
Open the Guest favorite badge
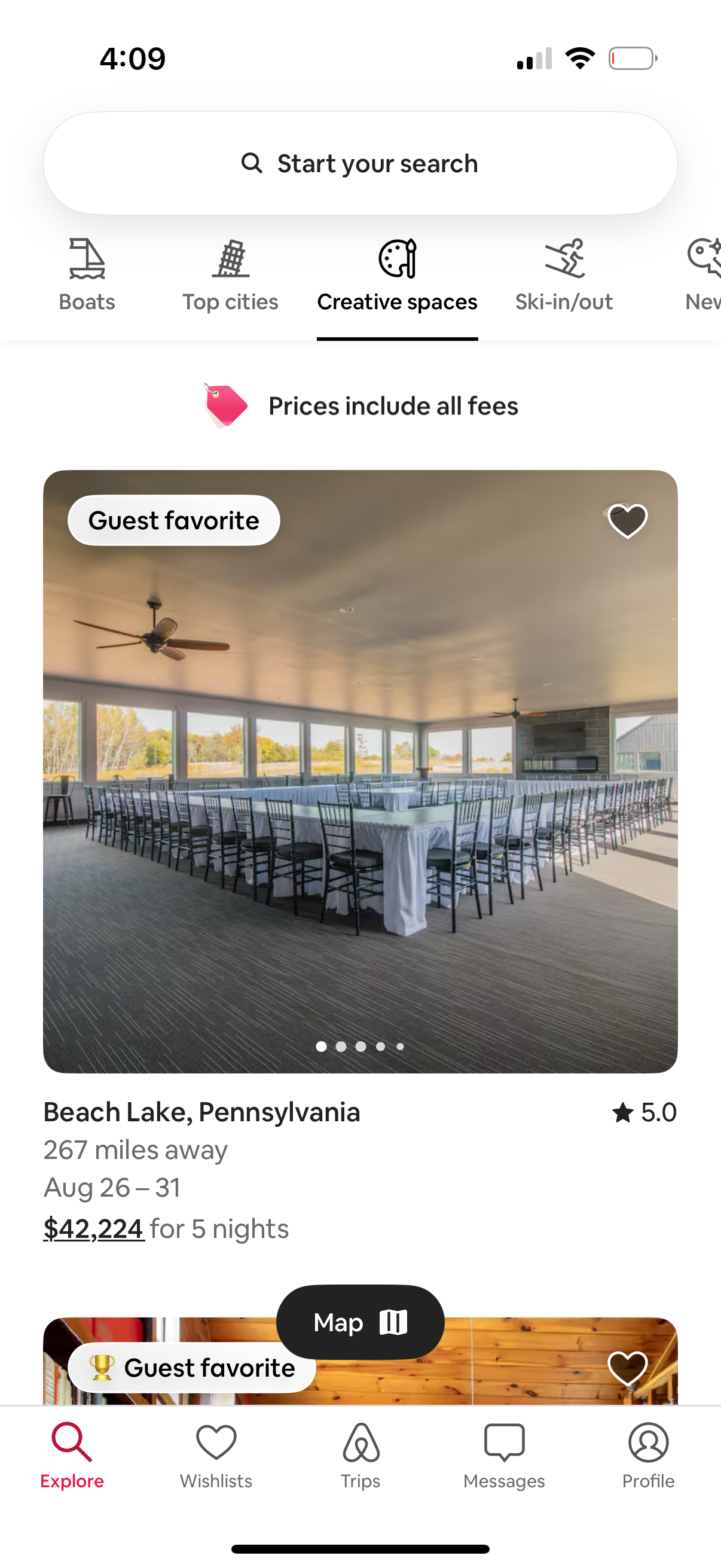pyautogui.click(x=173, y=520)
